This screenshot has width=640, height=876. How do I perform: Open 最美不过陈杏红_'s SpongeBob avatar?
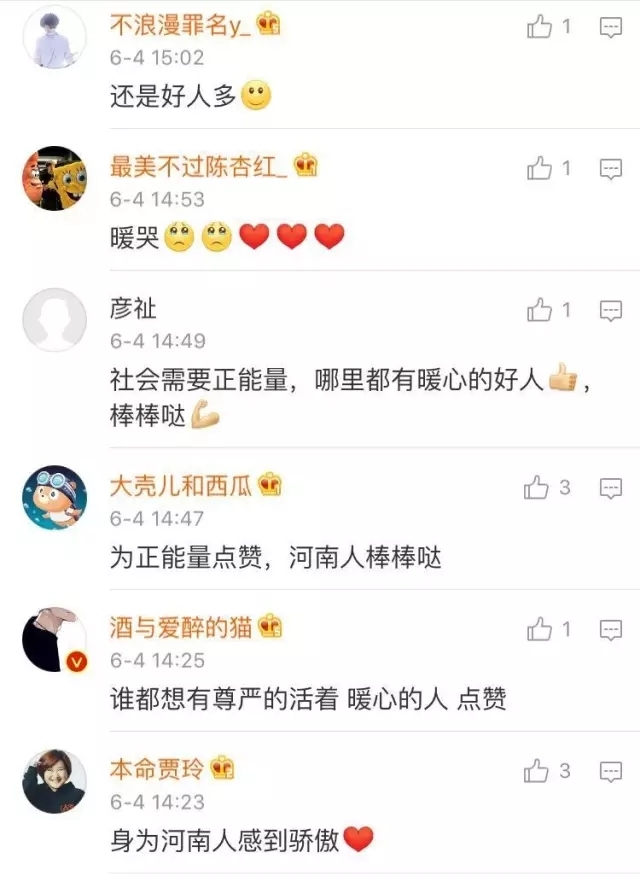coord(54,178)
